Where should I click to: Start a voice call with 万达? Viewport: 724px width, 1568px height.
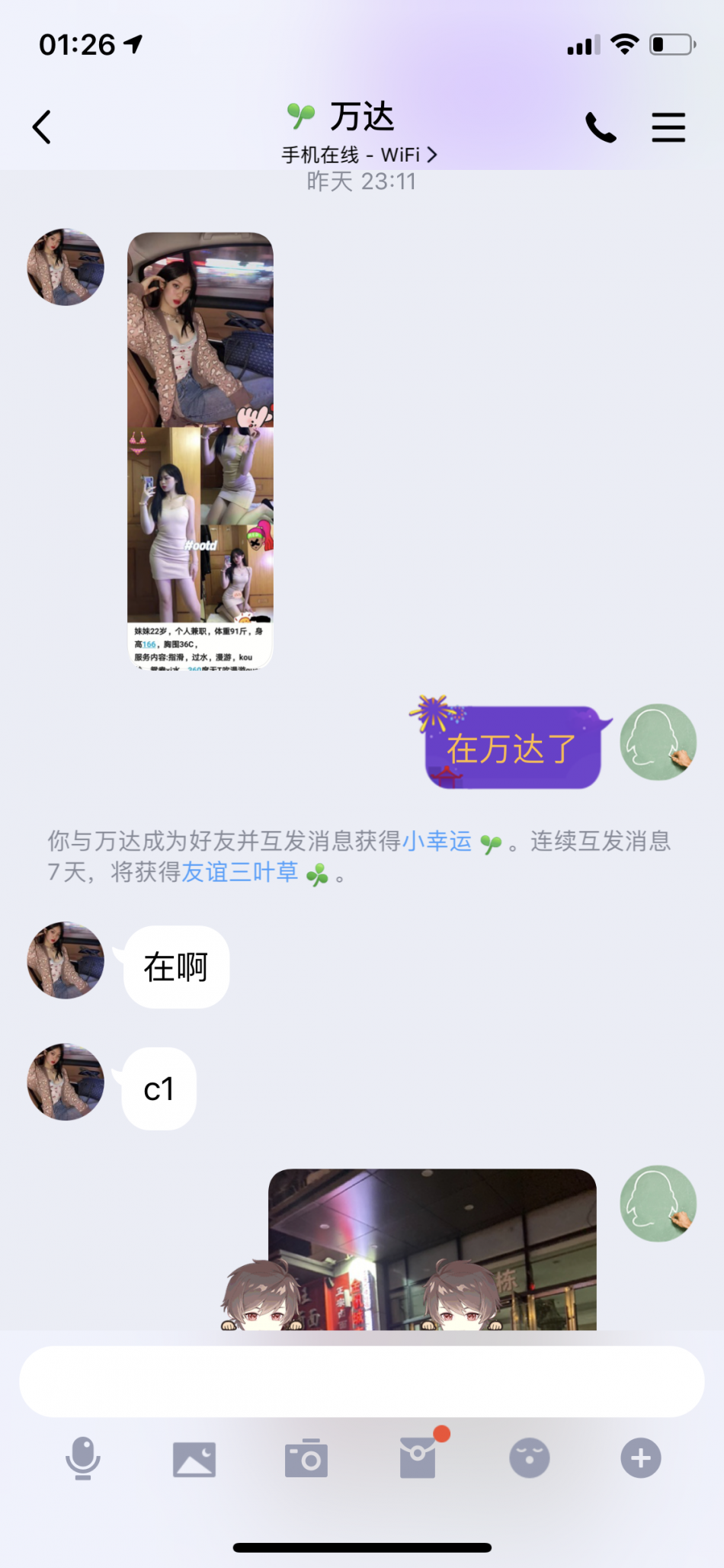600,127
